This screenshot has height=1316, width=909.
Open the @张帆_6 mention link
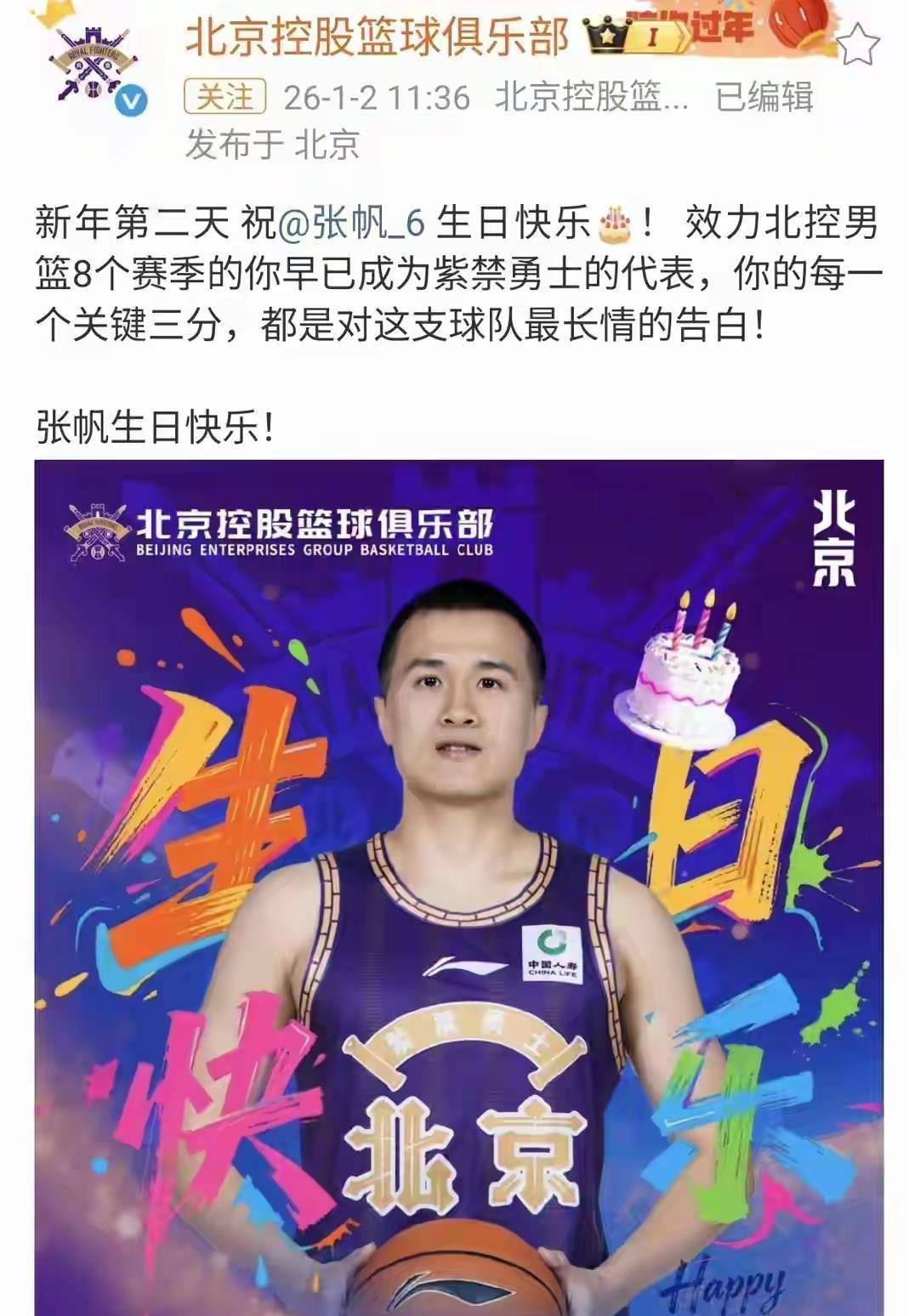[x=351, y=225]
